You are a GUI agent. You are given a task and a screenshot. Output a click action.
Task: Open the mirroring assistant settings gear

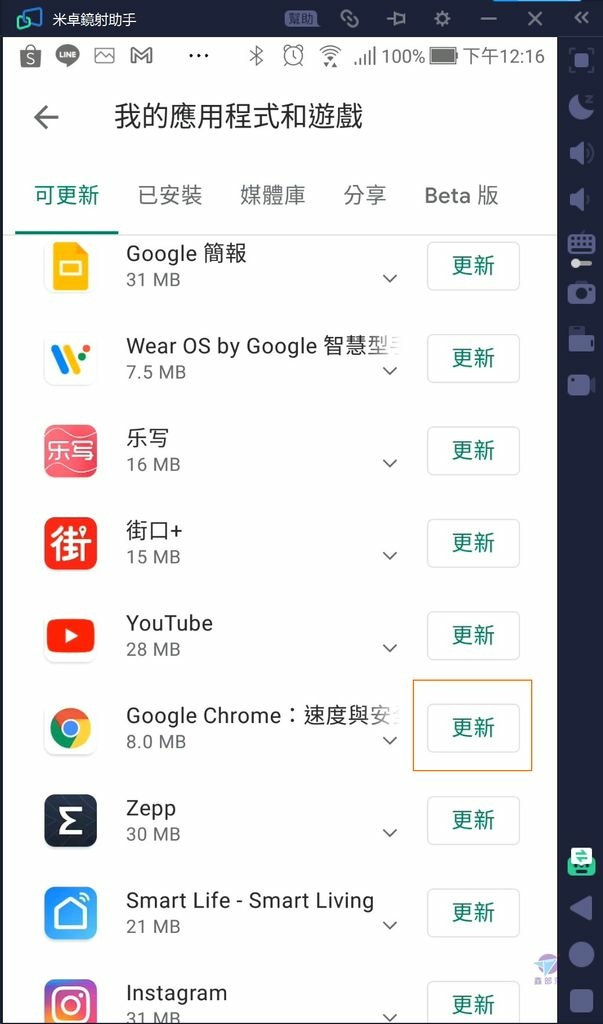click(442, 18)
